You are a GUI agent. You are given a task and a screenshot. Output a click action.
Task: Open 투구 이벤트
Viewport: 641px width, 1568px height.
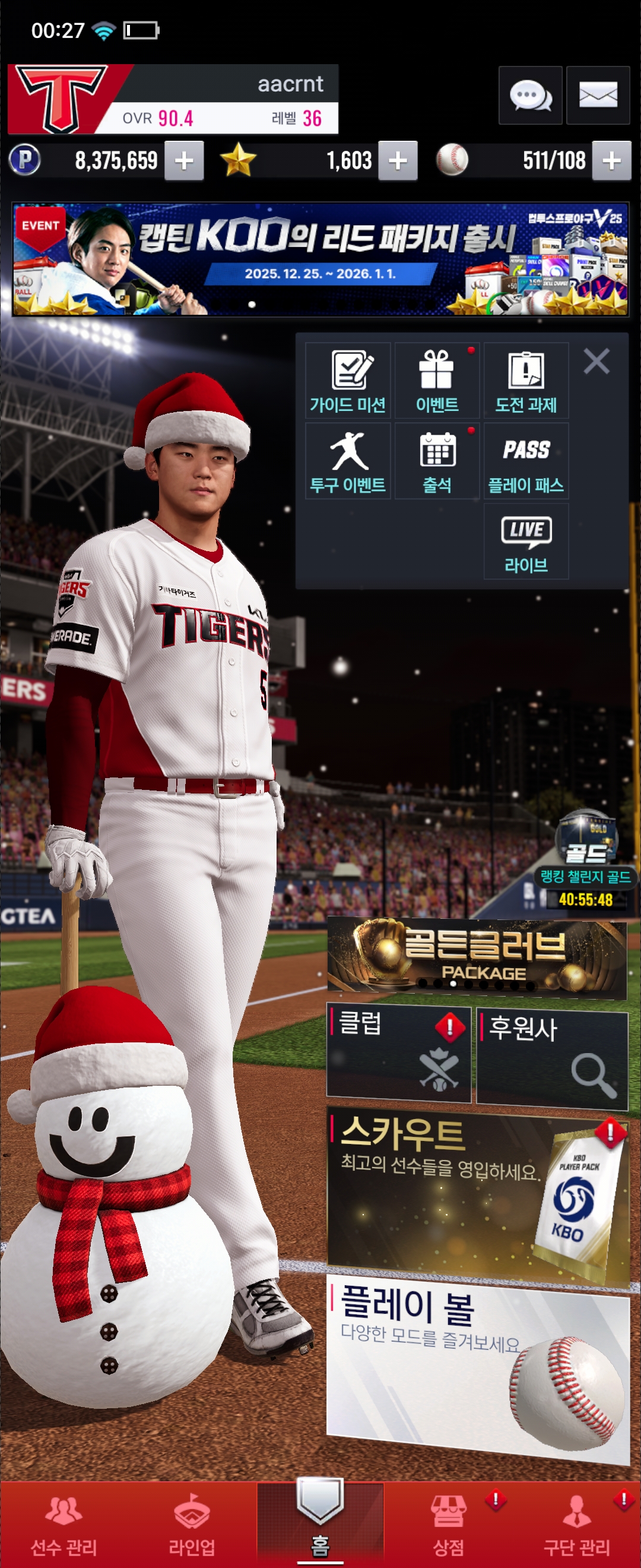tap(347, 461)
